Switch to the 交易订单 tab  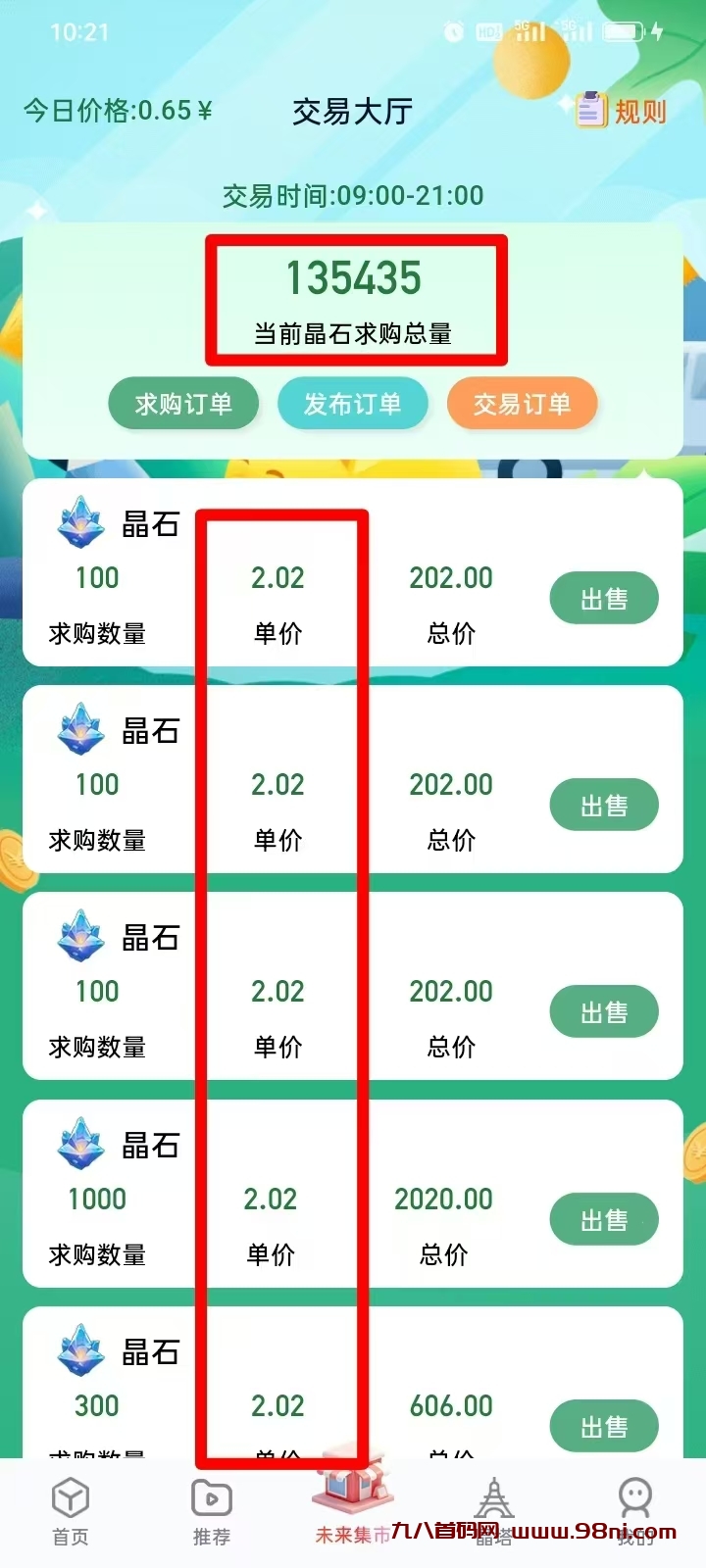pyautogui.click(x=522, y=403)
